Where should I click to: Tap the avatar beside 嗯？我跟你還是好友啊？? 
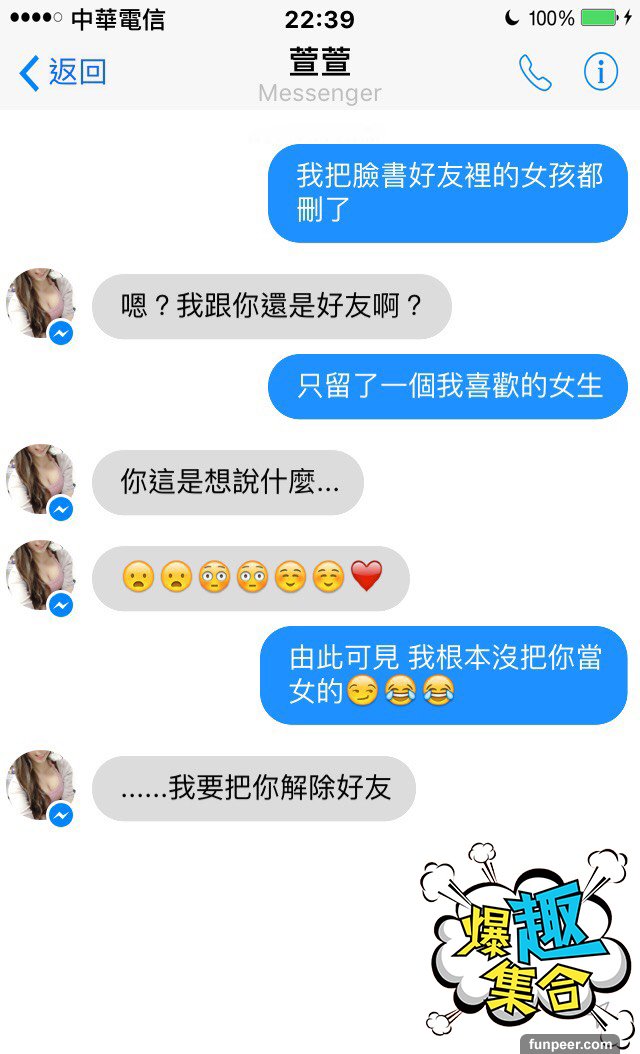(x=40, y=302)
